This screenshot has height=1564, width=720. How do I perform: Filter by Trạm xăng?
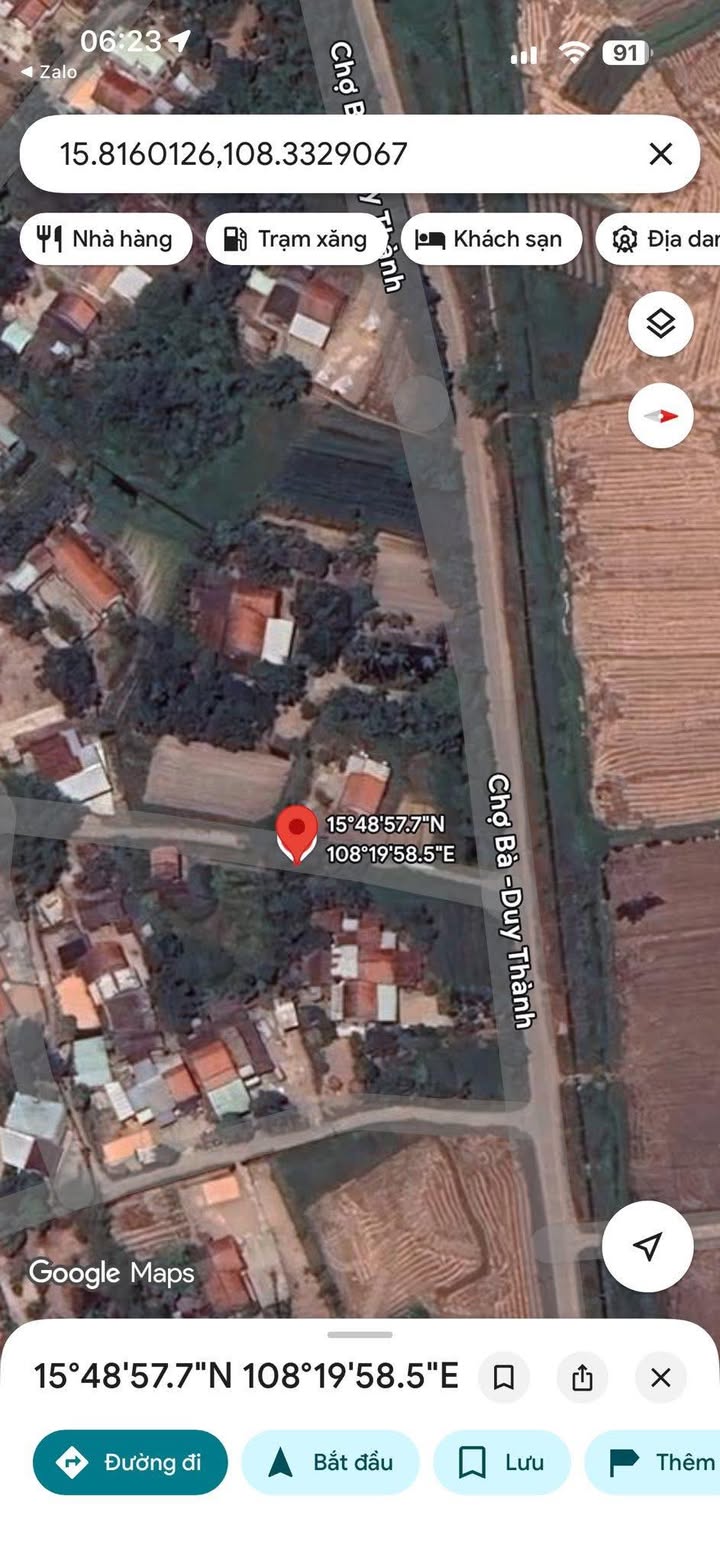296,239
